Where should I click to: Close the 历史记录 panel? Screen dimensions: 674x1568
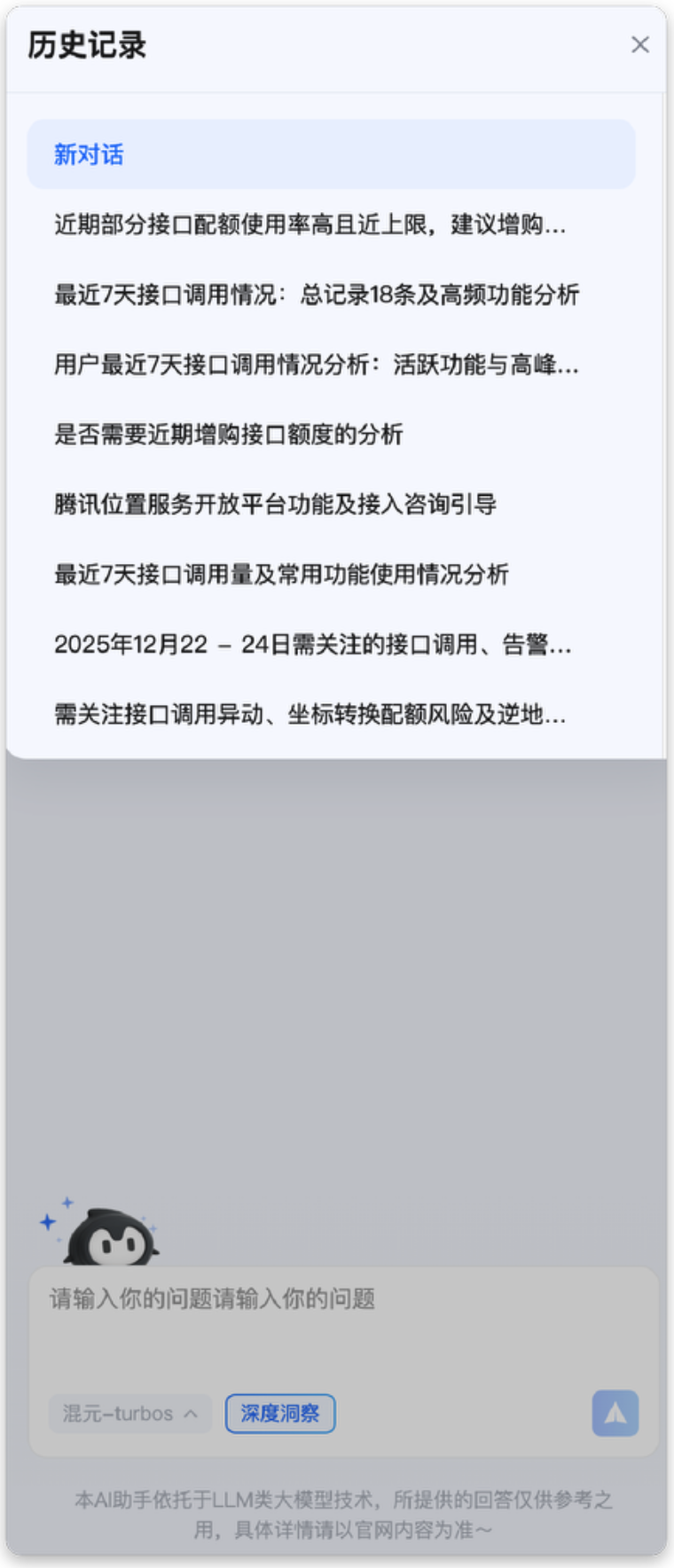click(639, 44)
